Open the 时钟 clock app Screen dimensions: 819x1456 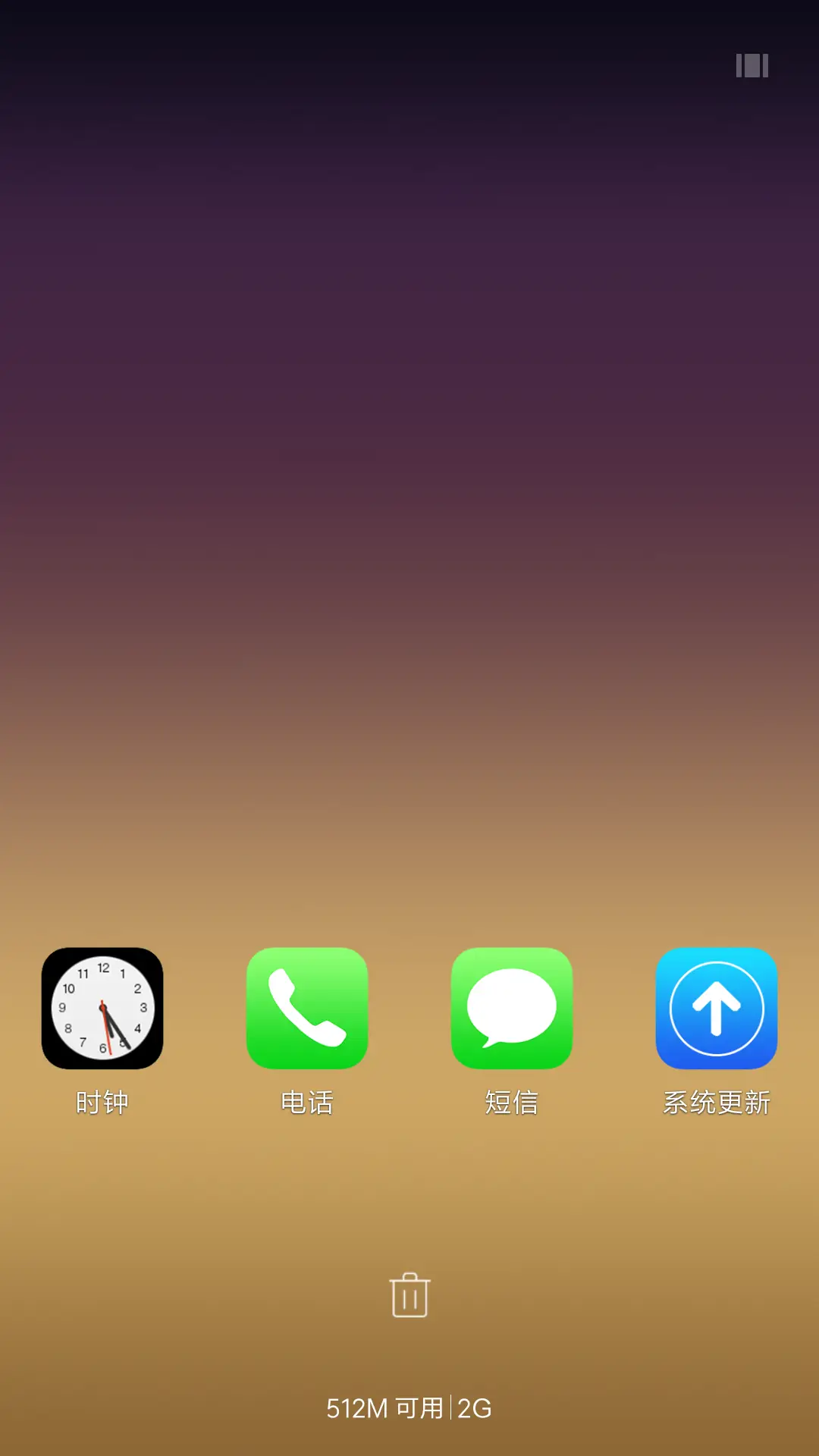point(102,1009)
